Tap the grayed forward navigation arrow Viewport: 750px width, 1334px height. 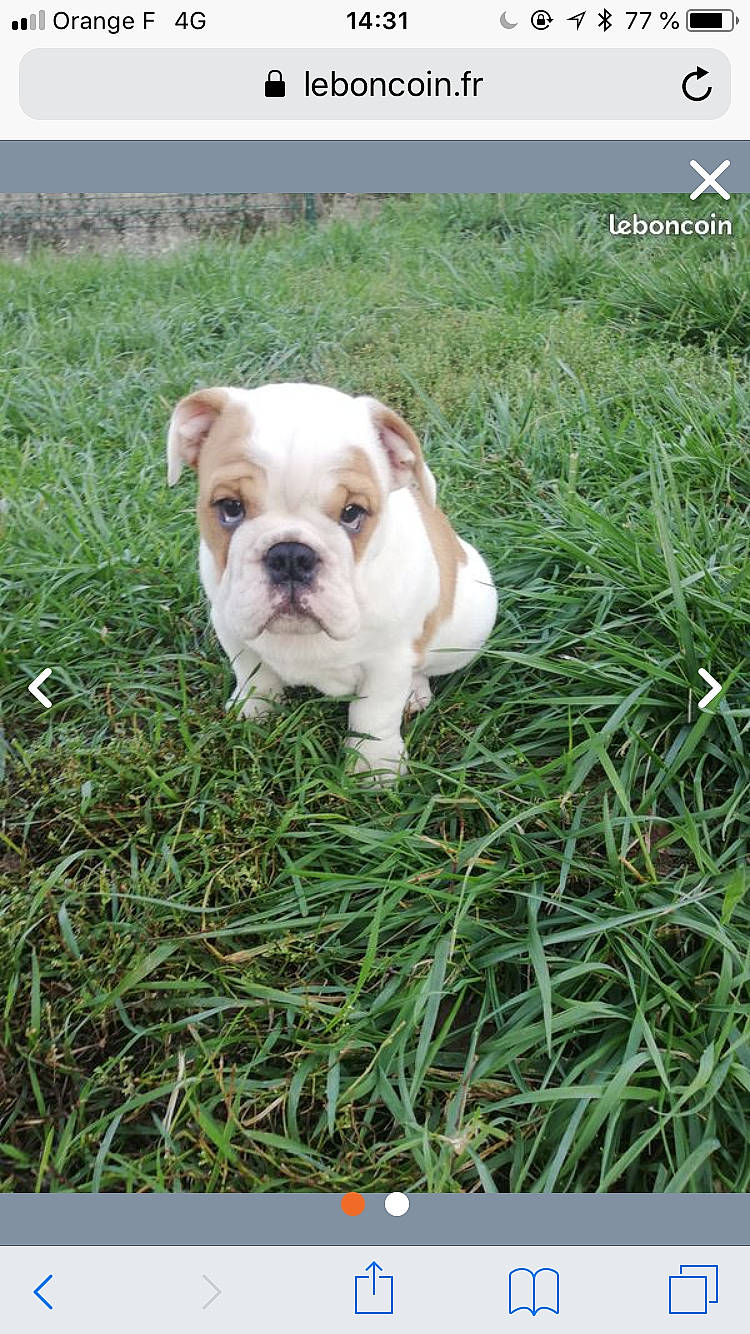(210, 1290)
